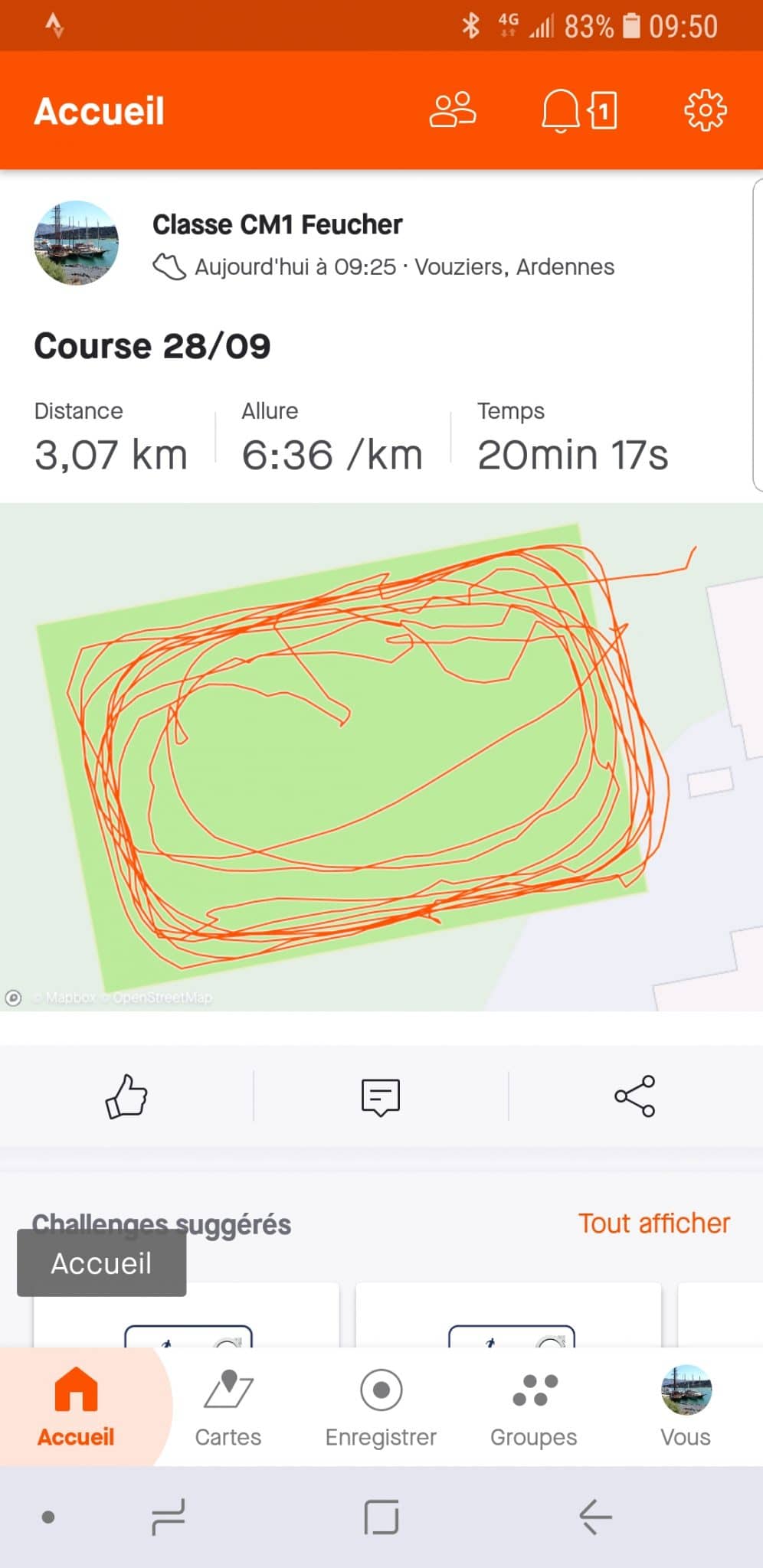Go to the Accueil tab
Viewport: 763px width, 1568px height.
(x=76, y=1407)
